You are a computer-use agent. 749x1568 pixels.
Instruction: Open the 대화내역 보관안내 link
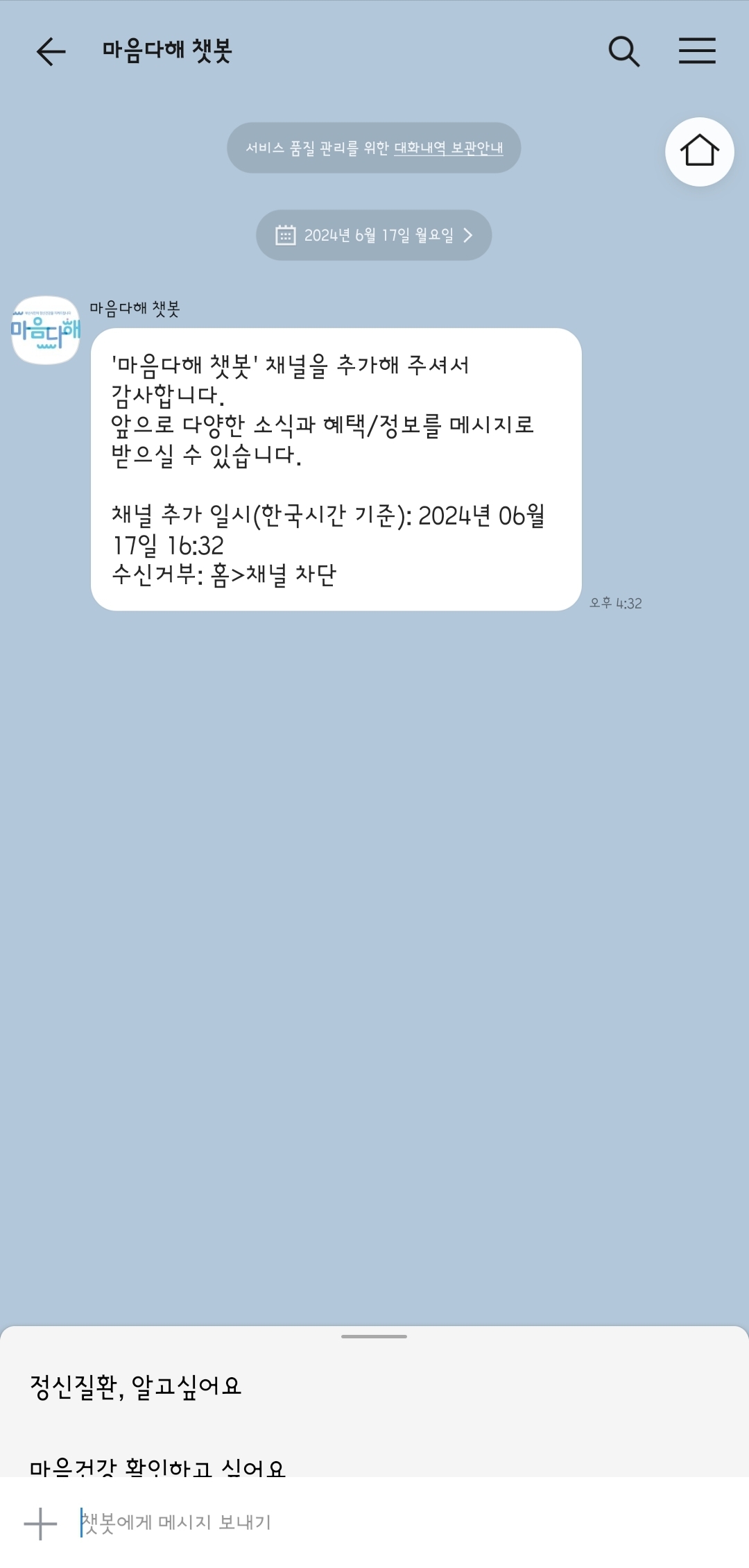click(448, 148)
